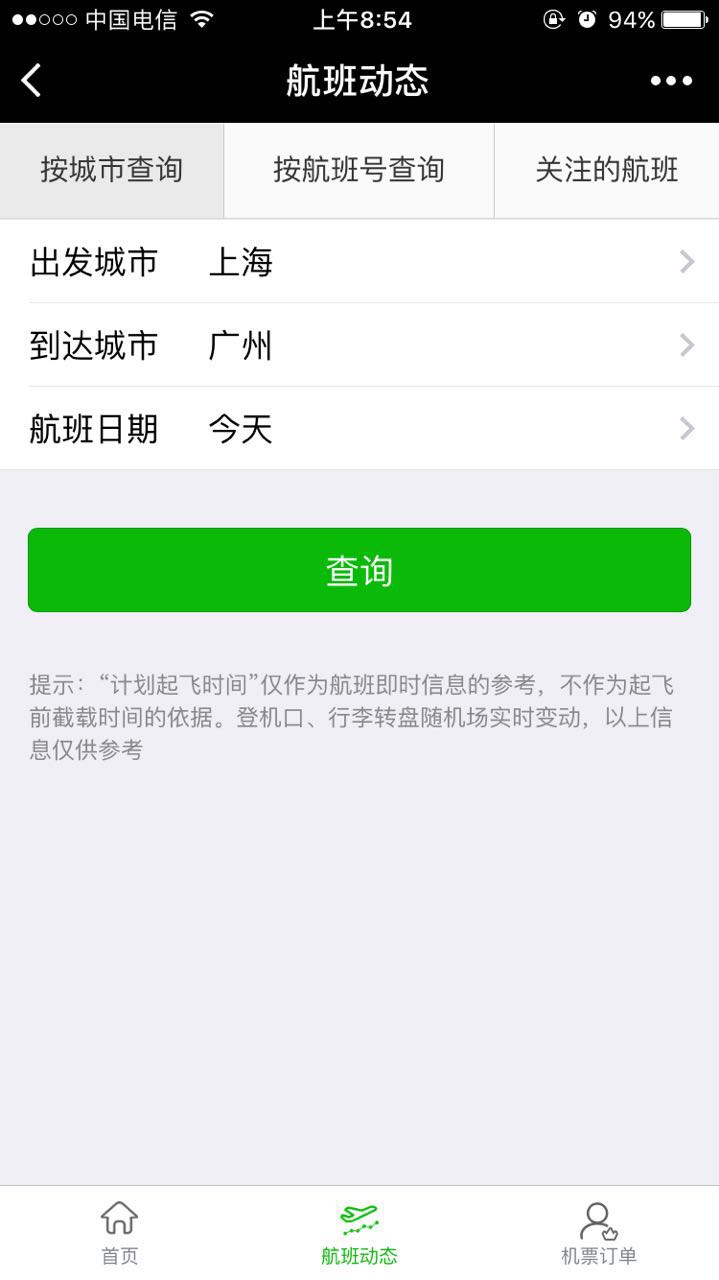Viewport: 719px width, 1280px height.
Task: Switch to the 按航班号查询 tab
Action: [359, 170]
